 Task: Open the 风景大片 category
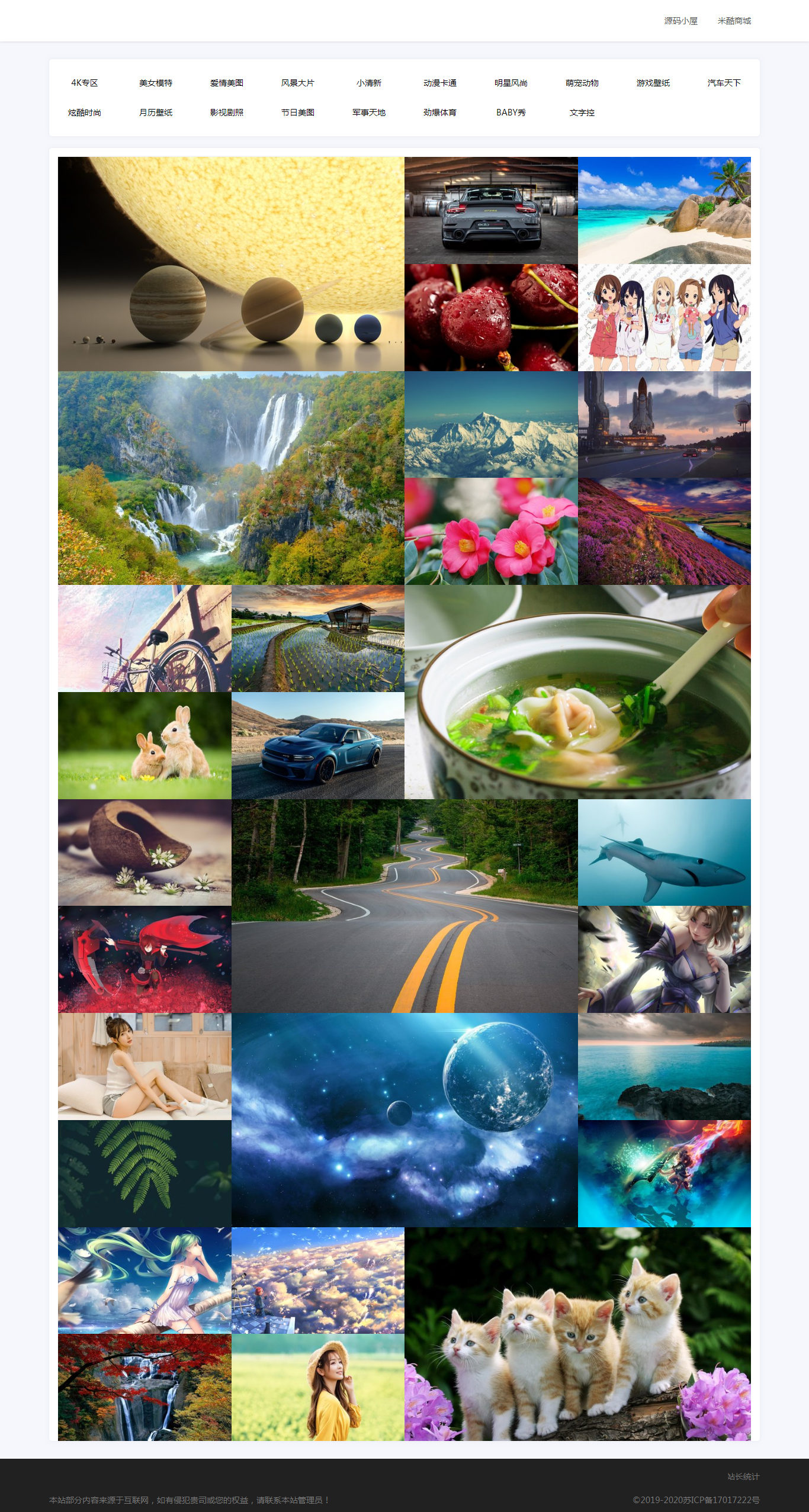pyautogui.click(x=297, y=83)
